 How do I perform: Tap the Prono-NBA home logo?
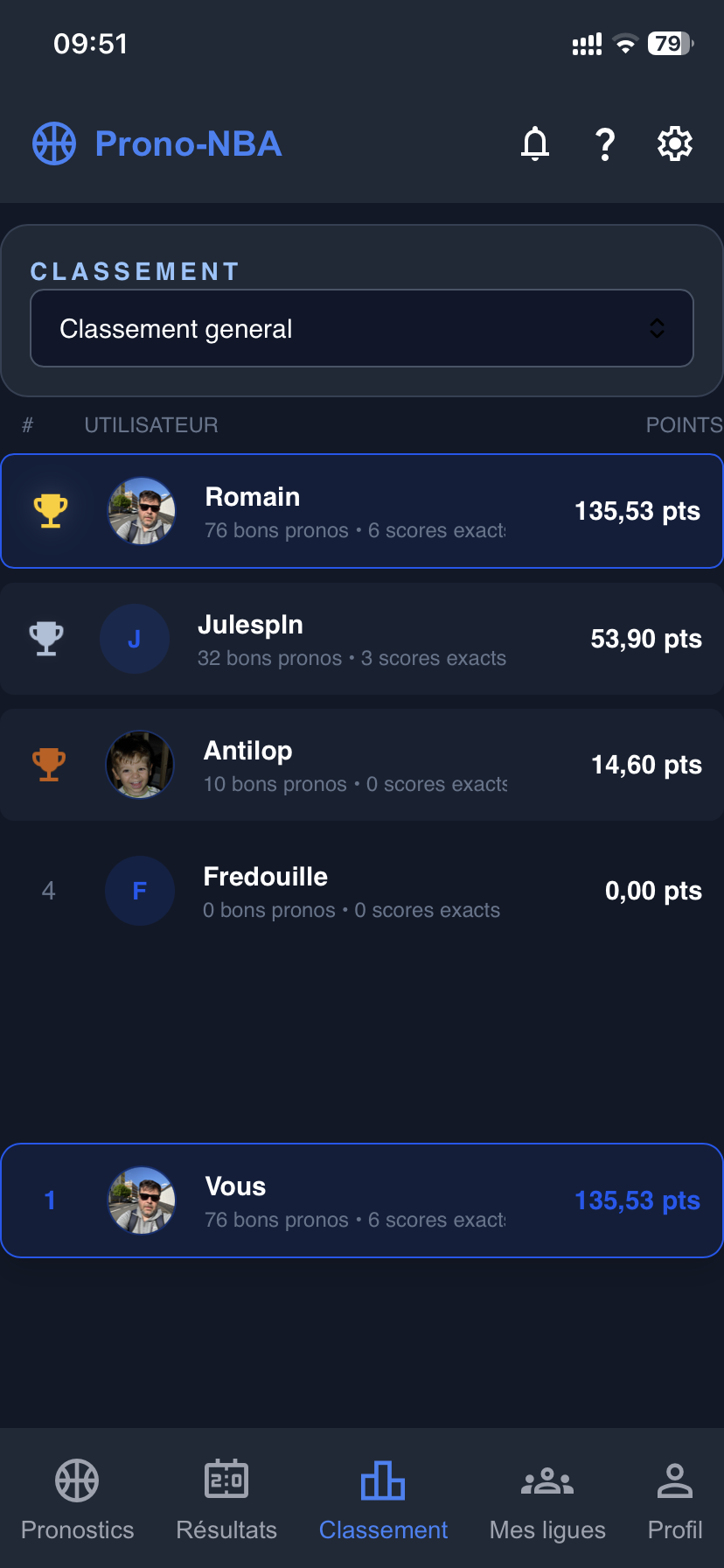pyautogui.click(x=157, y=143)
